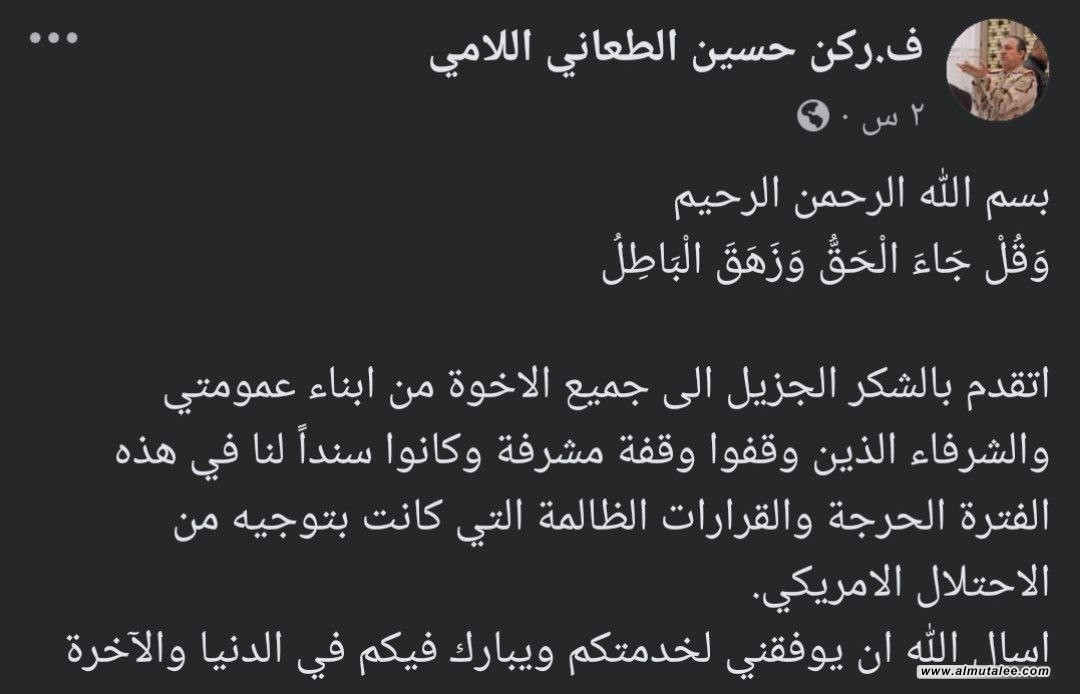Open profile of ف.ركن حسين الطعاني اللامي
1080x694 pixels.
click(678, 54)
